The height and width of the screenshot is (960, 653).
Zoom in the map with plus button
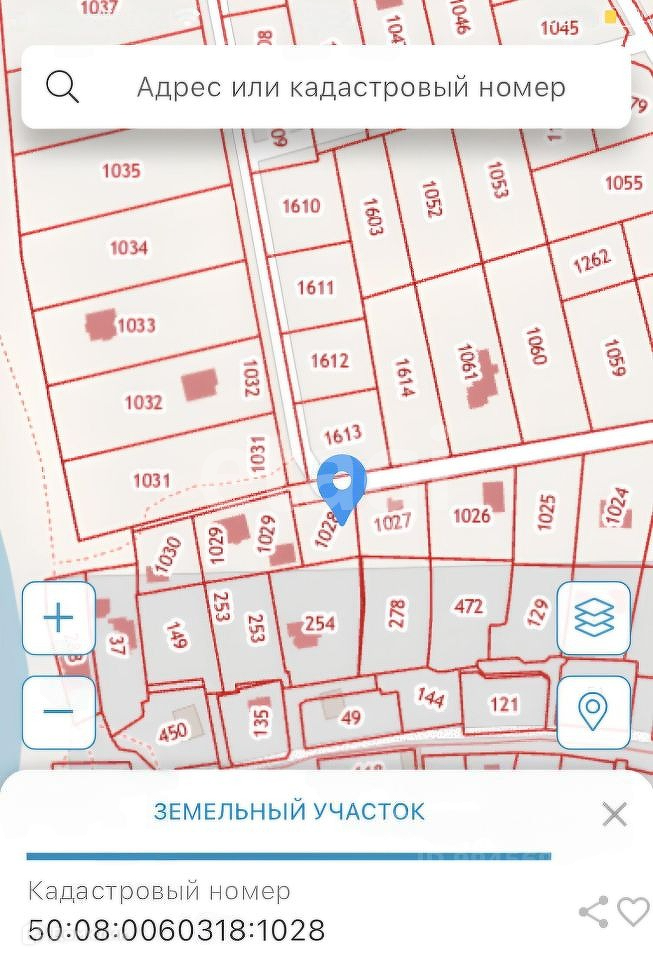[x=59, y=618]
